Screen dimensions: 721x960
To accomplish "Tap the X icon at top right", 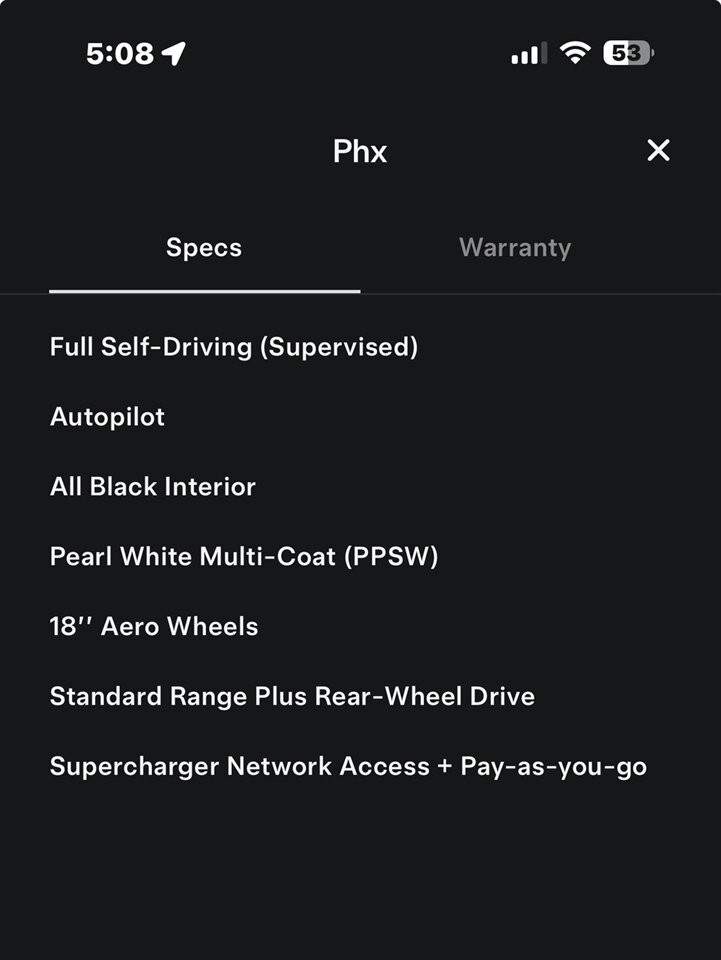I will tap(658, 150).
